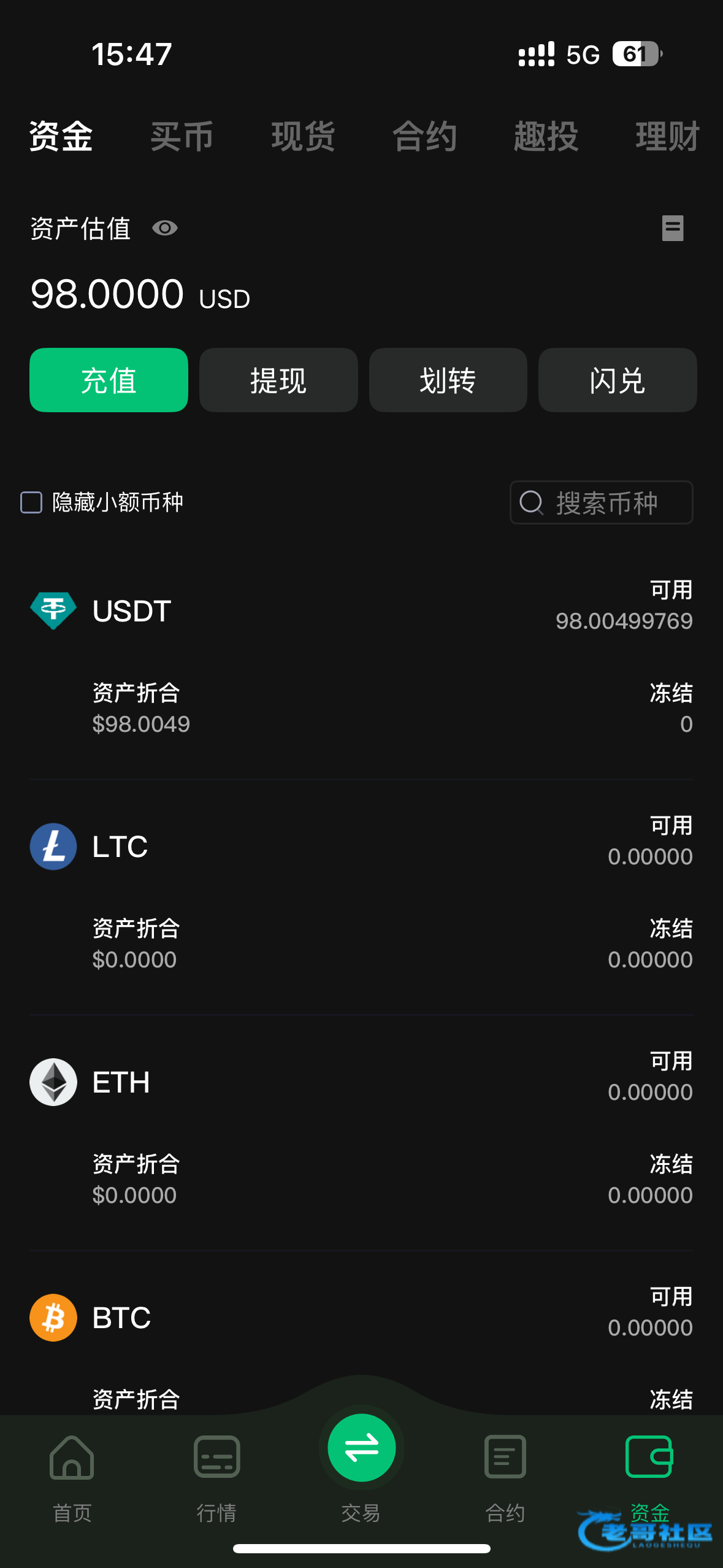Open the transaction records icon
Image resolution: width=723 pixels, height=1568 pixels.
click(x=672, y=228)
